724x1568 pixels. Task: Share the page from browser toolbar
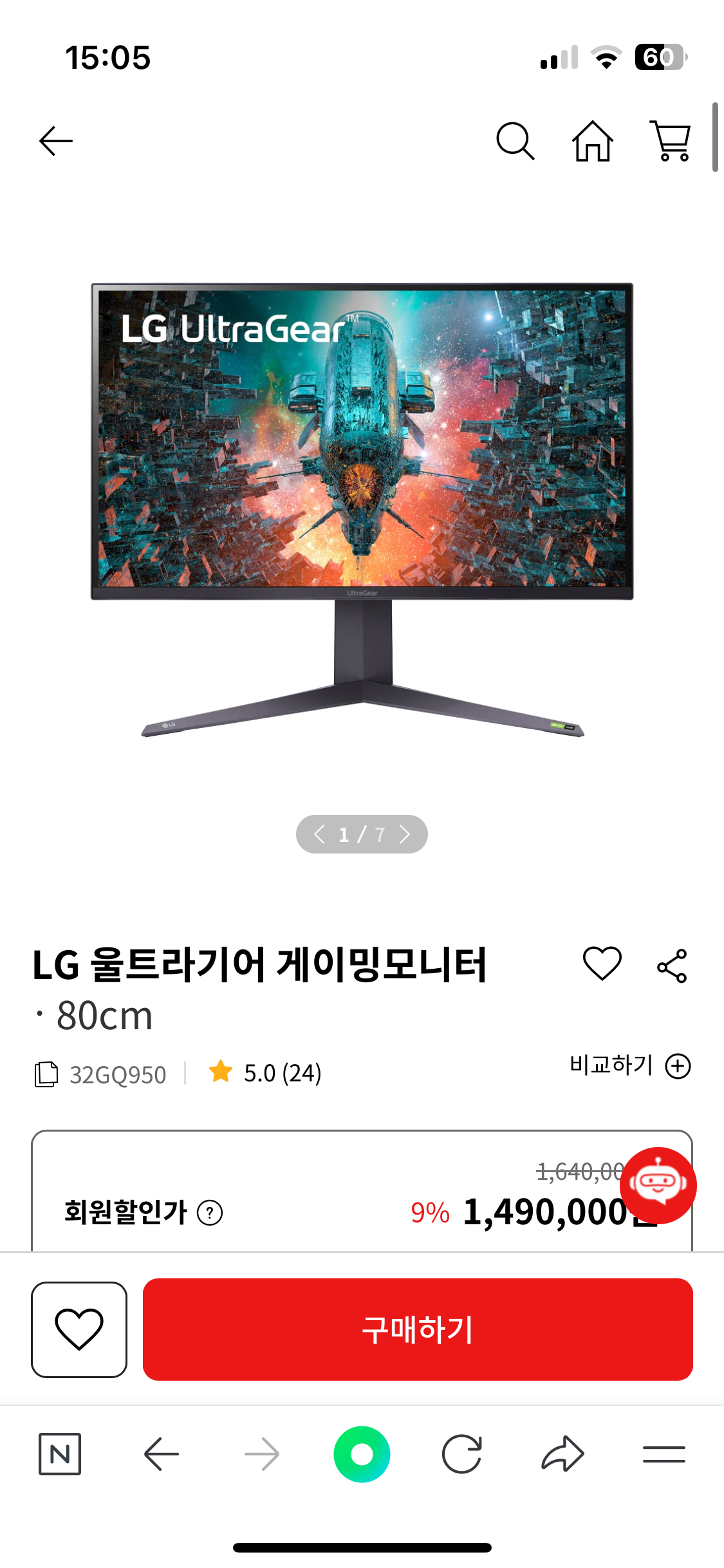562,1454
